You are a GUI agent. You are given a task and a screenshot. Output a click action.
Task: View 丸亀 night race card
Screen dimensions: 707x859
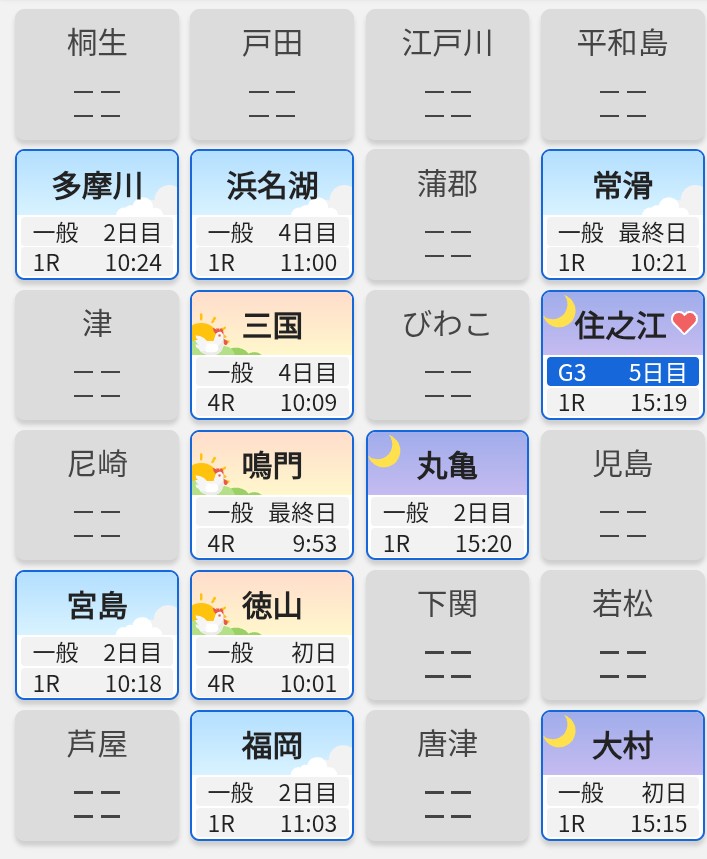[x=447, y=495]
